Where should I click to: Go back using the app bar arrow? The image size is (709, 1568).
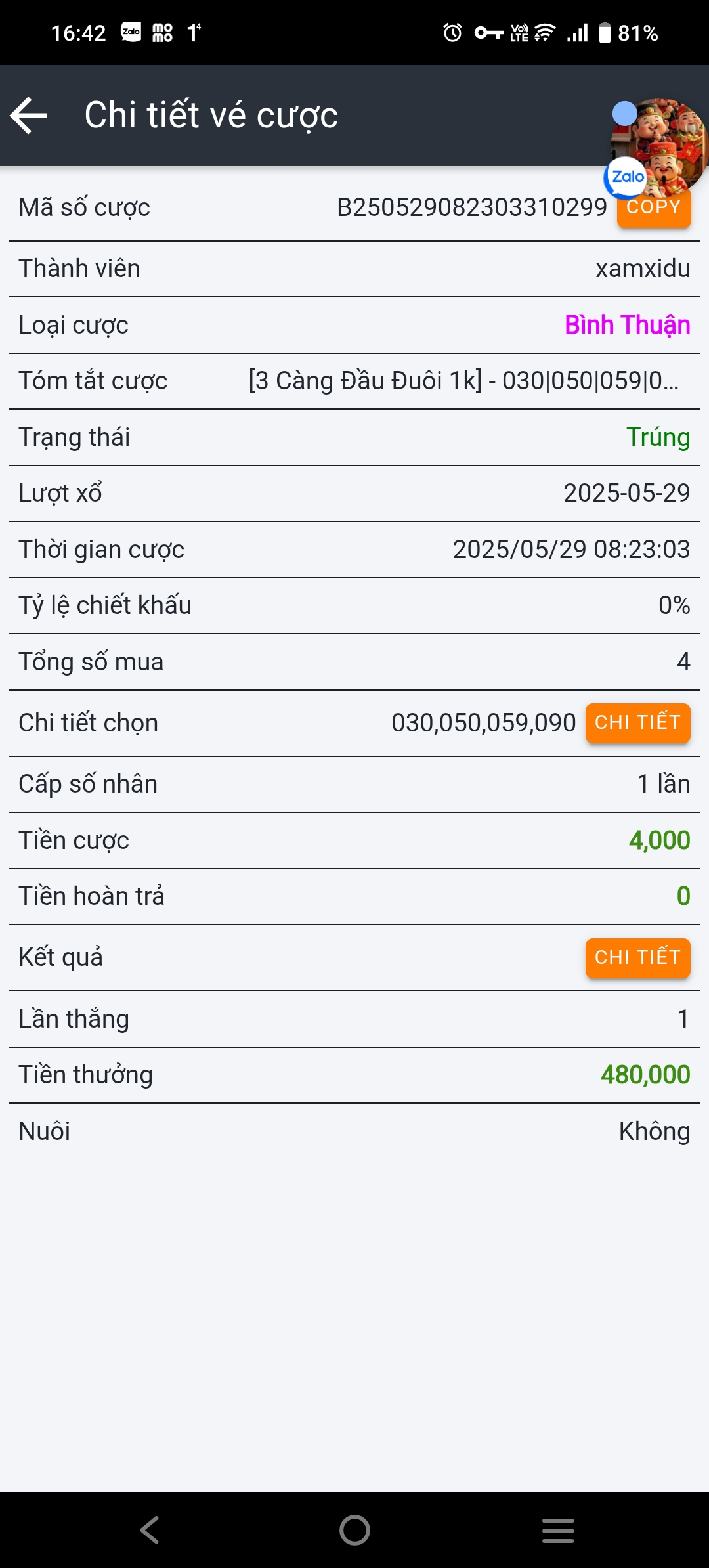[29, 116]
